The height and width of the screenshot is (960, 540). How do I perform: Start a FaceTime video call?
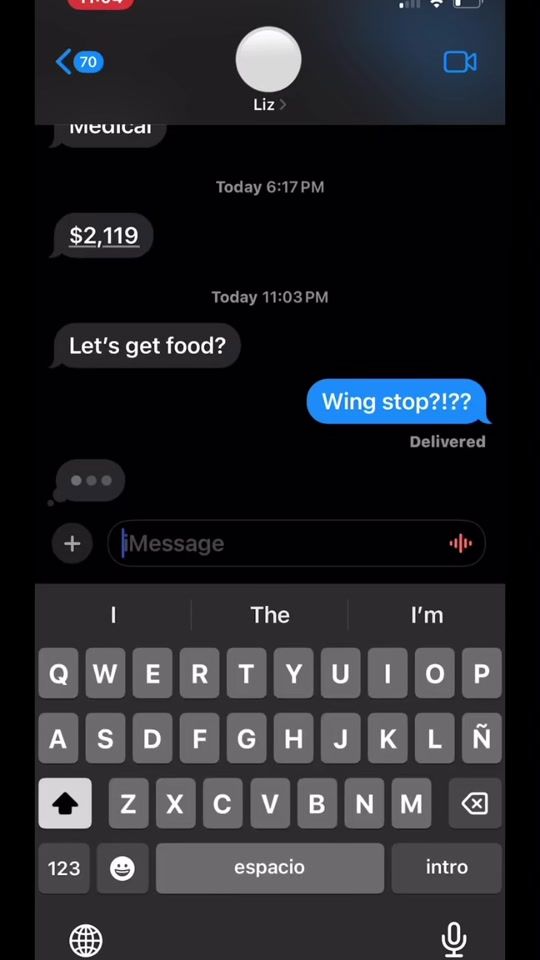460,62
